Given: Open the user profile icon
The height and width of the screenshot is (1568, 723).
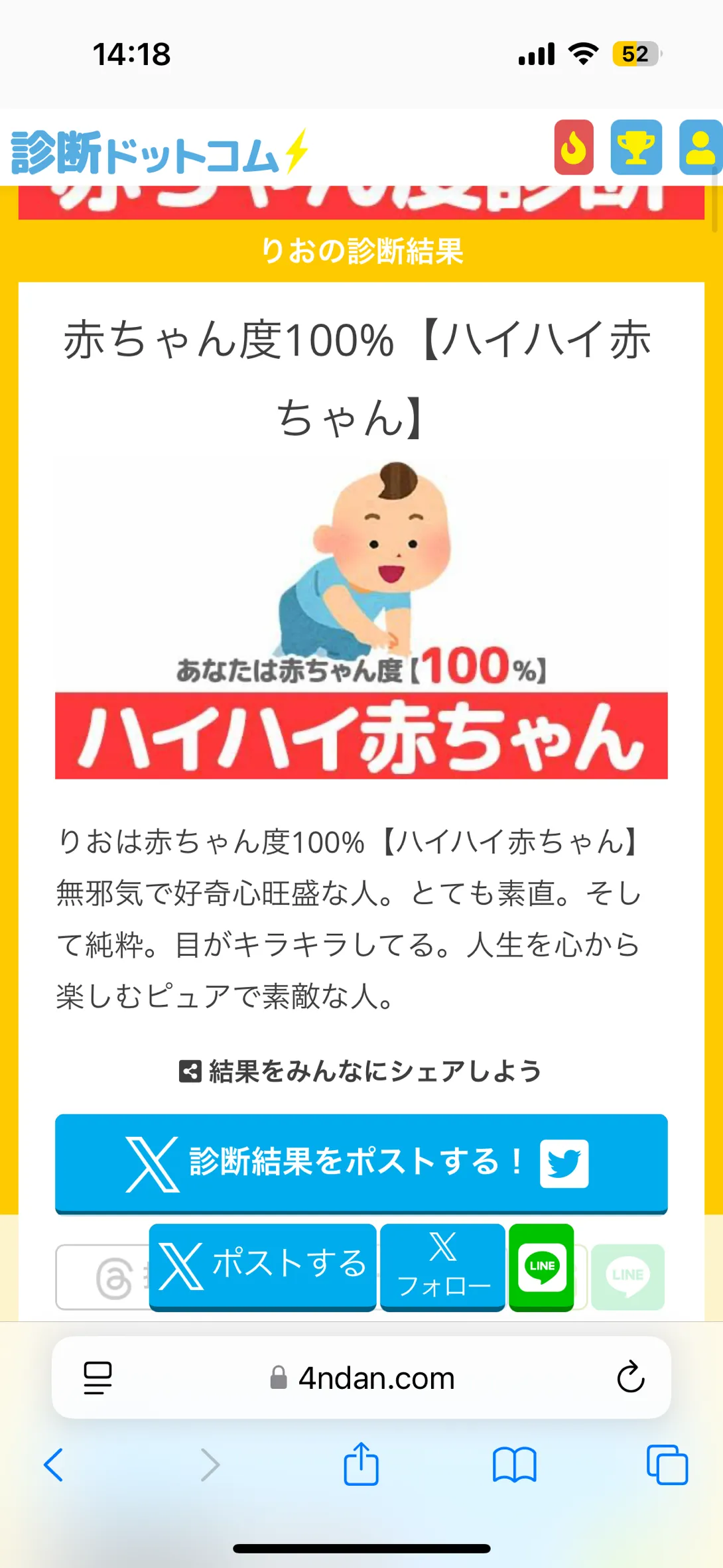Looking at the screenshot, I should 700,147.
